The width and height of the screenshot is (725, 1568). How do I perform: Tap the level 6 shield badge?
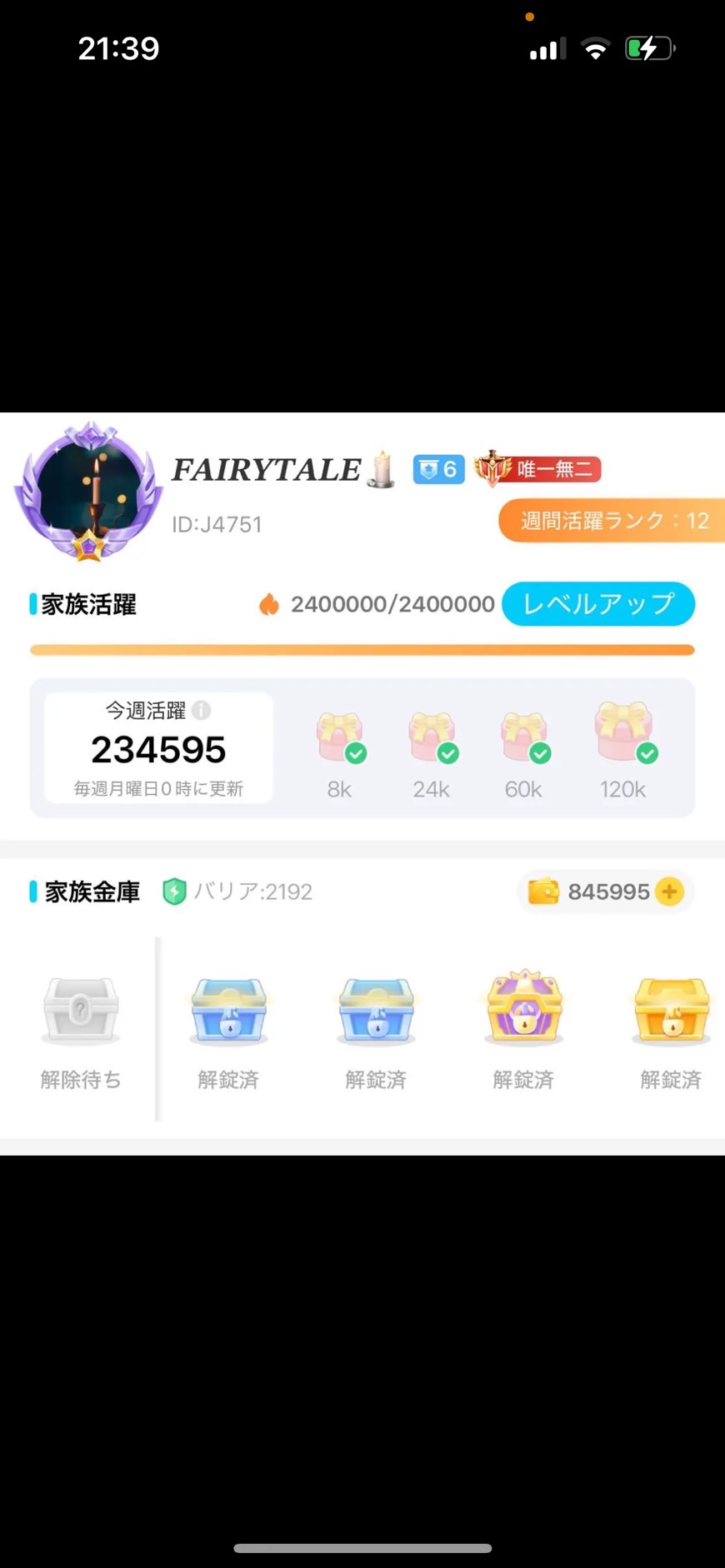coord(438,470)
